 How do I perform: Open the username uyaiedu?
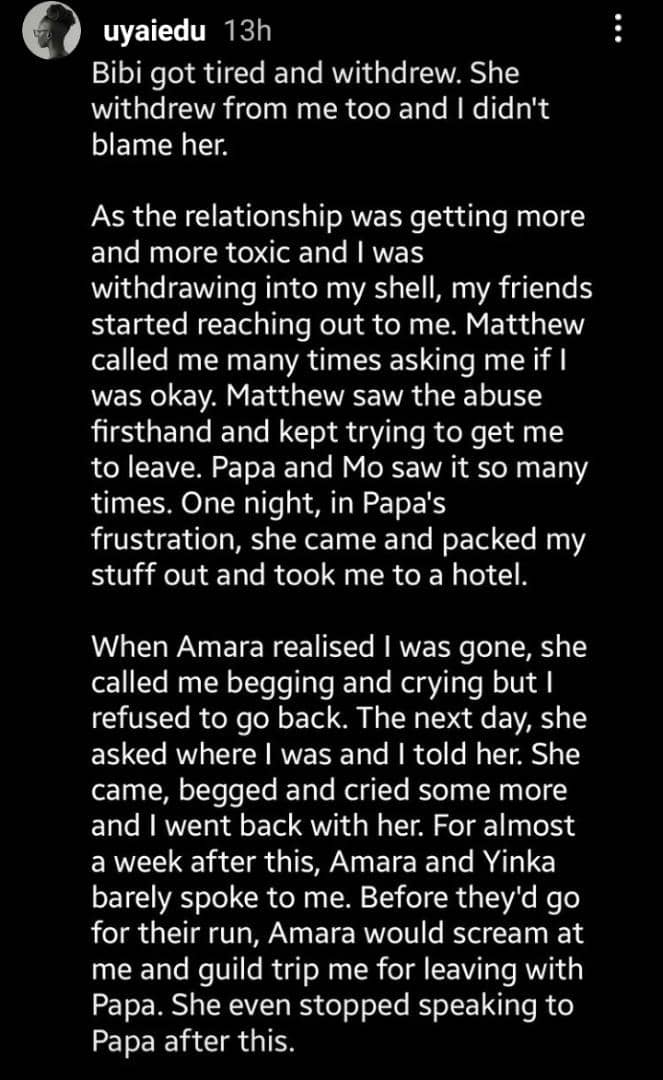point(154,31)
